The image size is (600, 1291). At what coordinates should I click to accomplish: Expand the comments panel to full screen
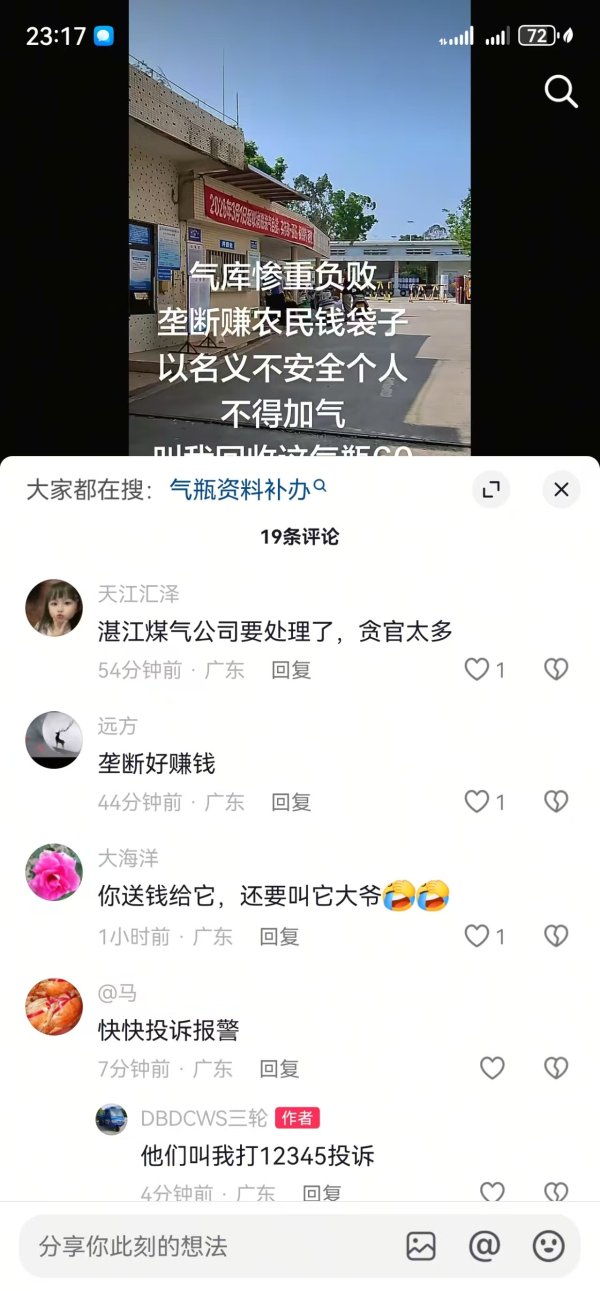pos(490,489)
